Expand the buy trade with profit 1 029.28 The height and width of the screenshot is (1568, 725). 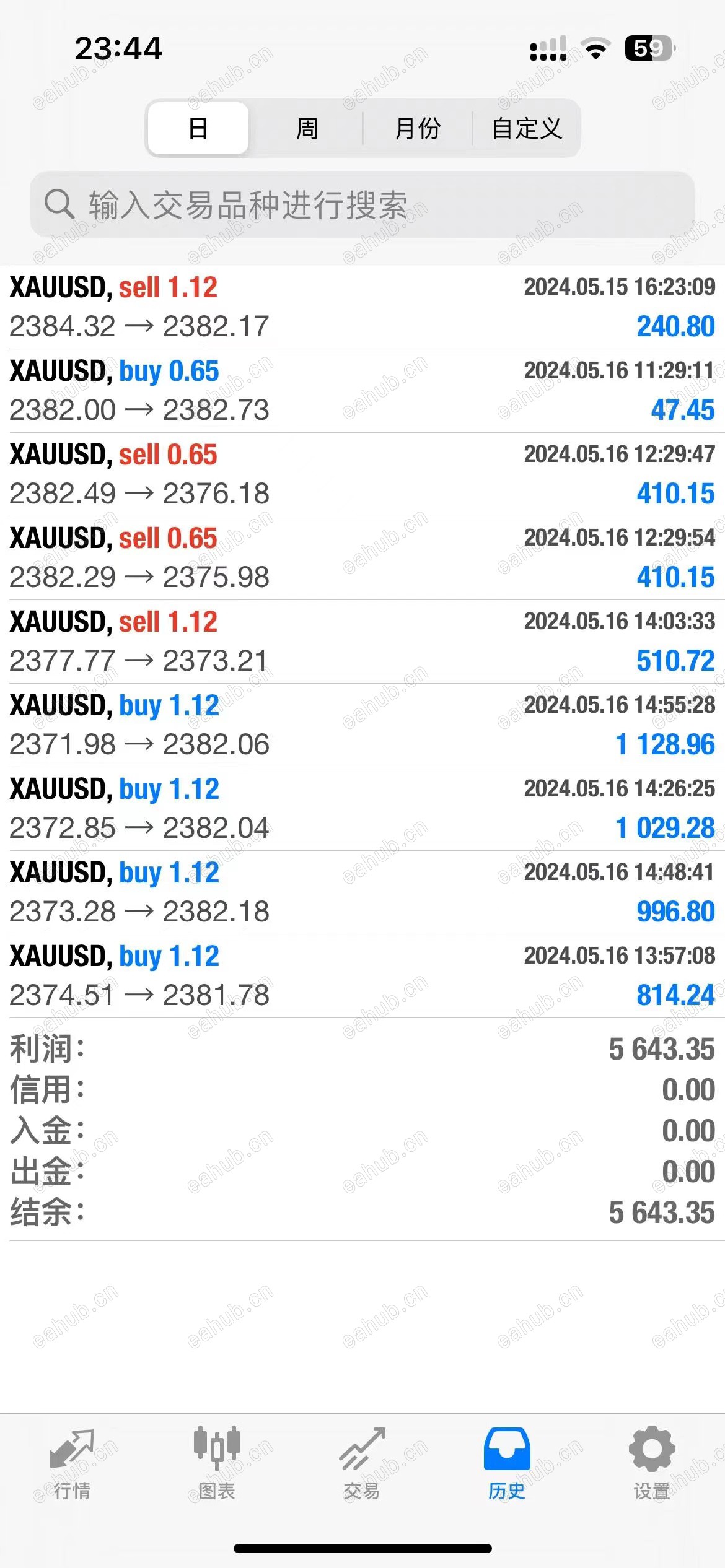[x=362, y=809]
